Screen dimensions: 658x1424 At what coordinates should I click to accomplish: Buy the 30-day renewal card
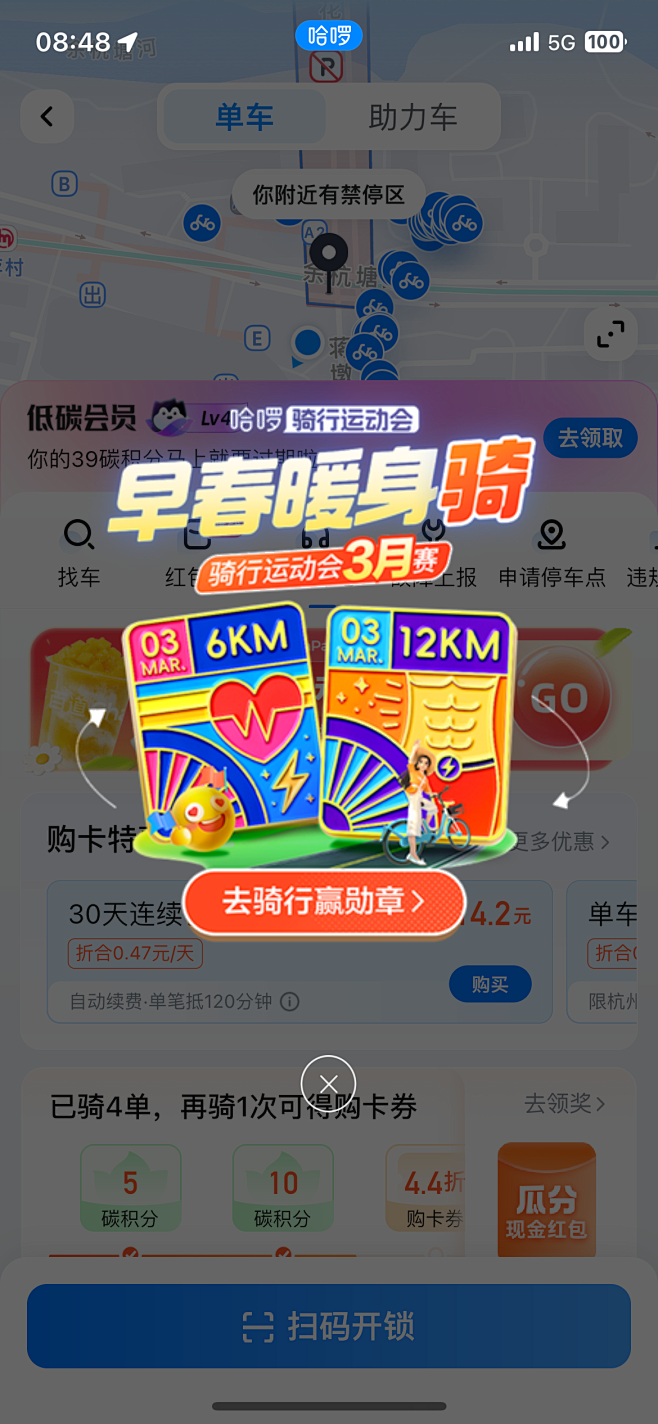[x=490, y=985]
